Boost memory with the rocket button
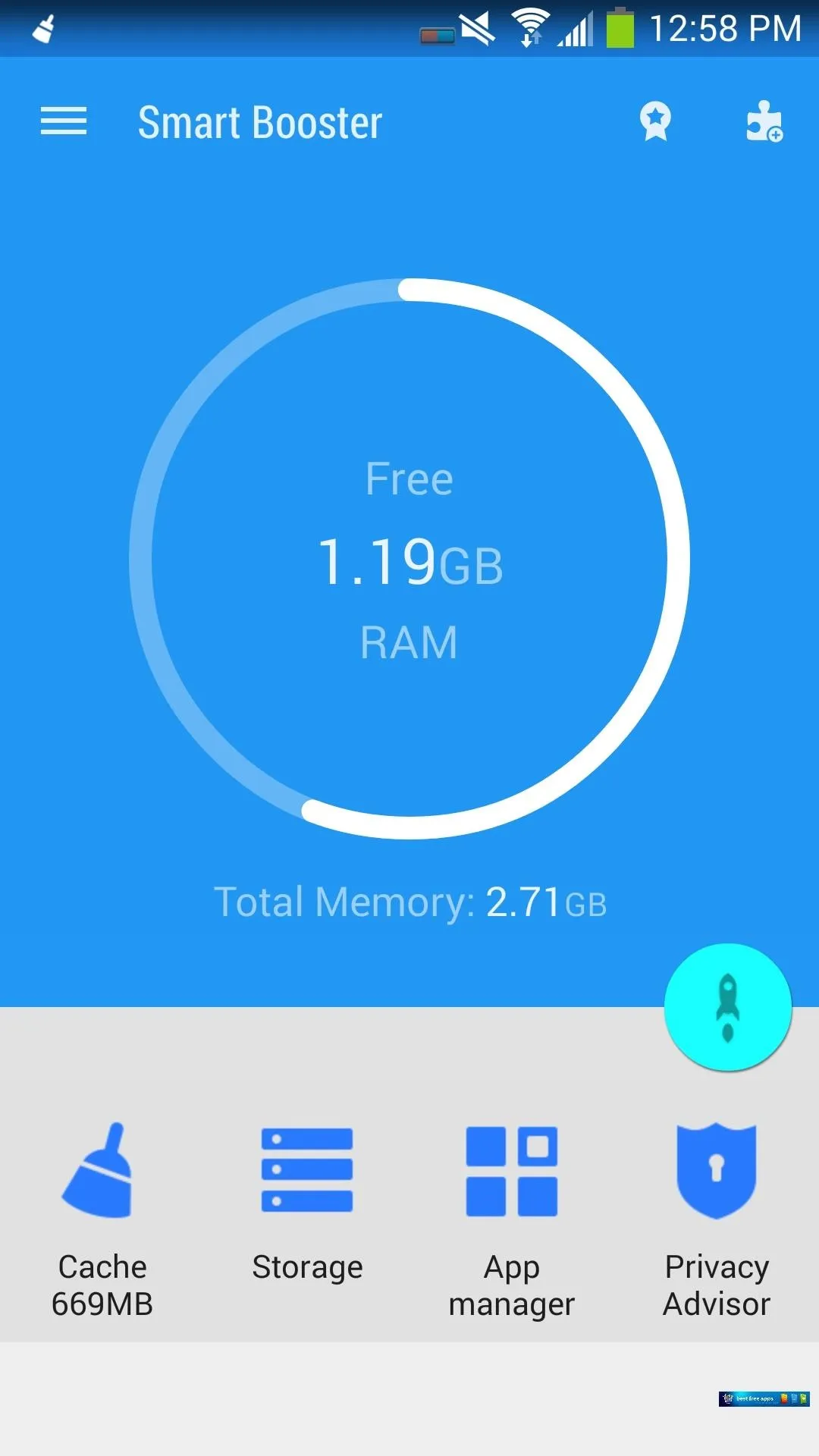The image size is (819, 1456). pyautogui.click(x=728, y=1007)
